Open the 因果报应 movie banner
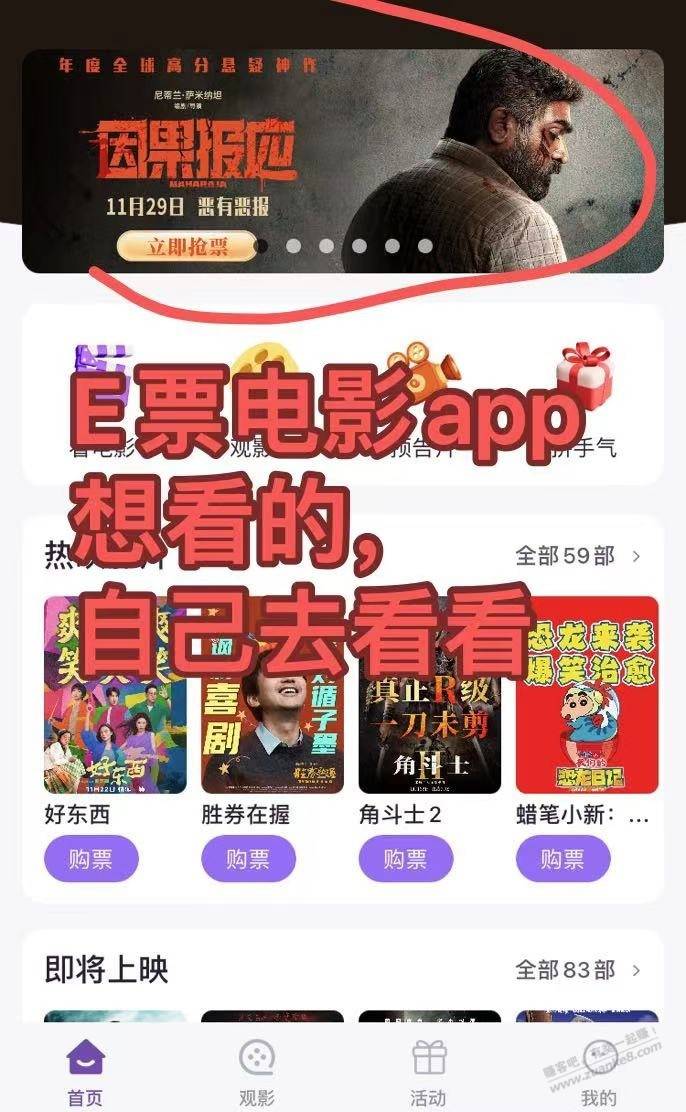The height and width of the screenshot is (1112, 686). point(343,161)
